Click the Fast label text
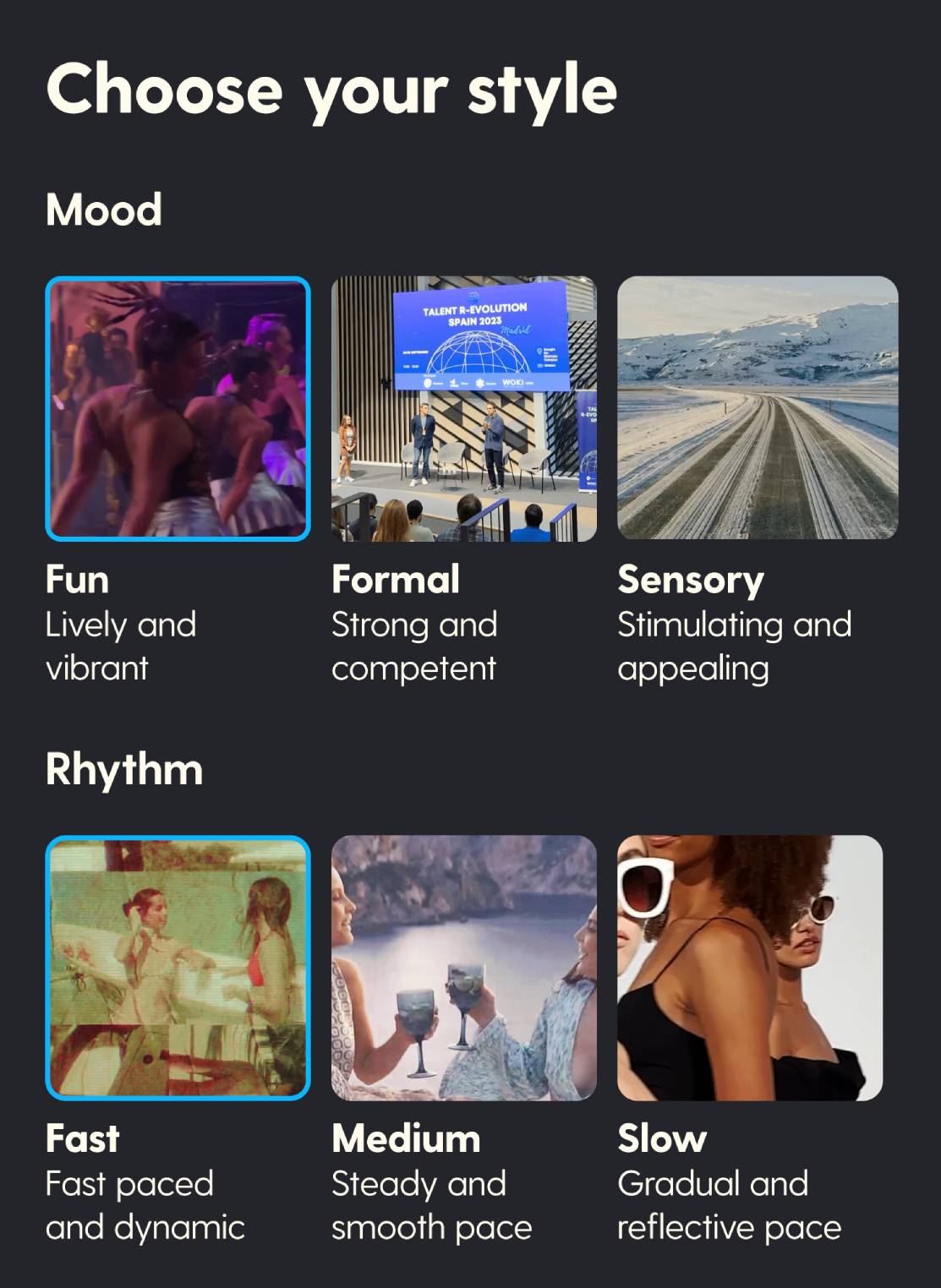This screenshot has width=941, height=1288. pyautogui.click(x=80, y=1139)
